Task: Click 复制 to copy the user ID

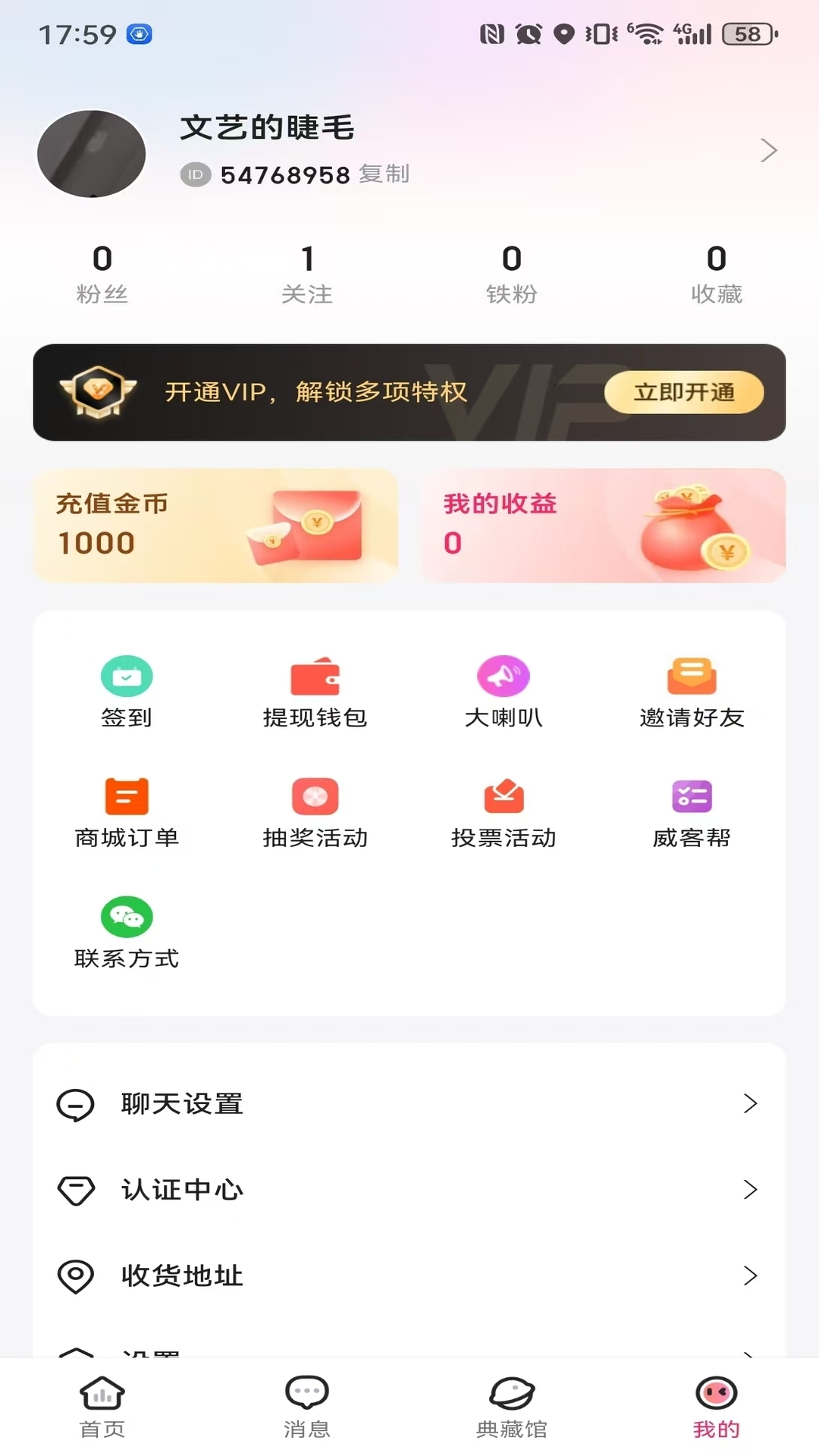Action: point(384,174)
